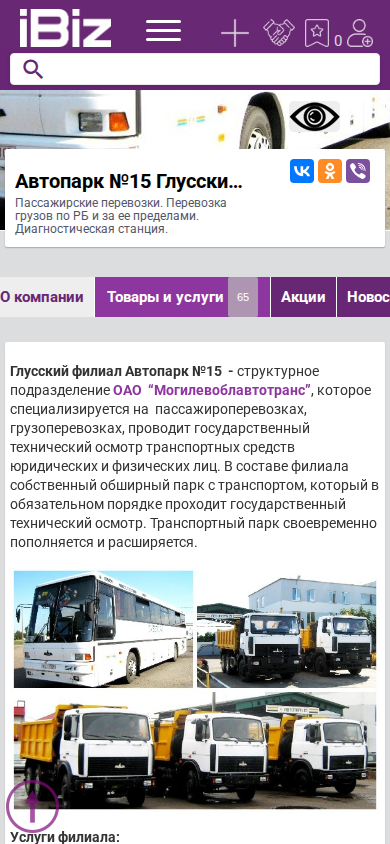Screen dimensions: 390x844
Task: Open saved bookmarks icon
Action: (317, 33)
